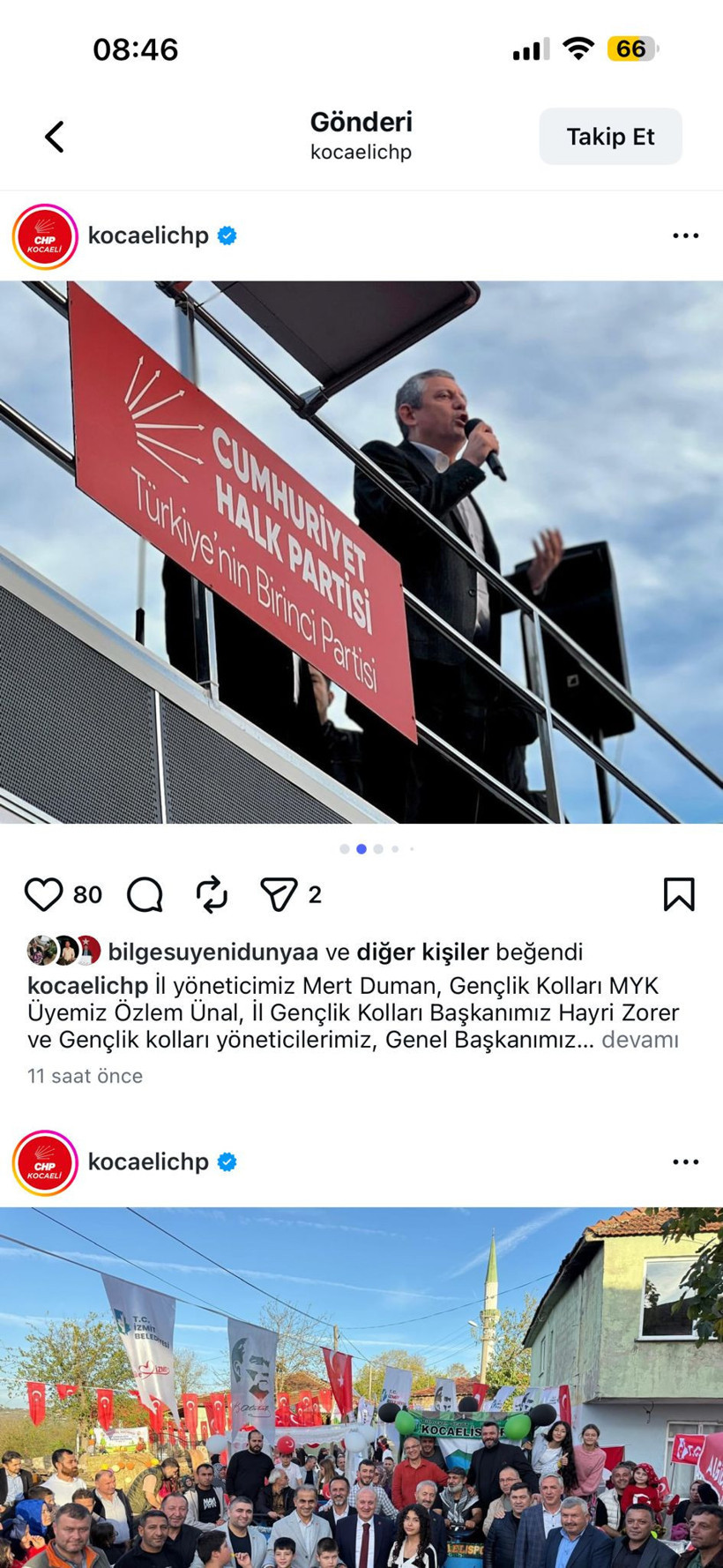Bookmark the speech post
The image size is (723, 1568).
coord(678,894)
